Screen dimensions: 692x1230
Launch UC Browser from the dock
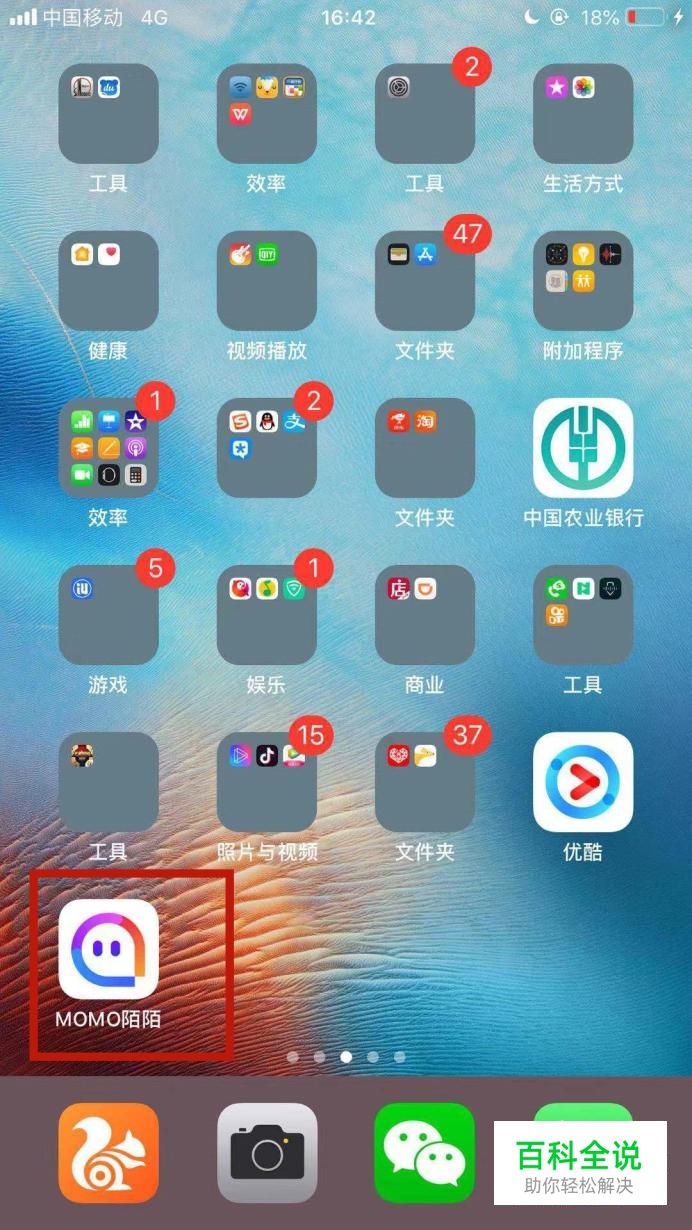(x=108, y=1152)
